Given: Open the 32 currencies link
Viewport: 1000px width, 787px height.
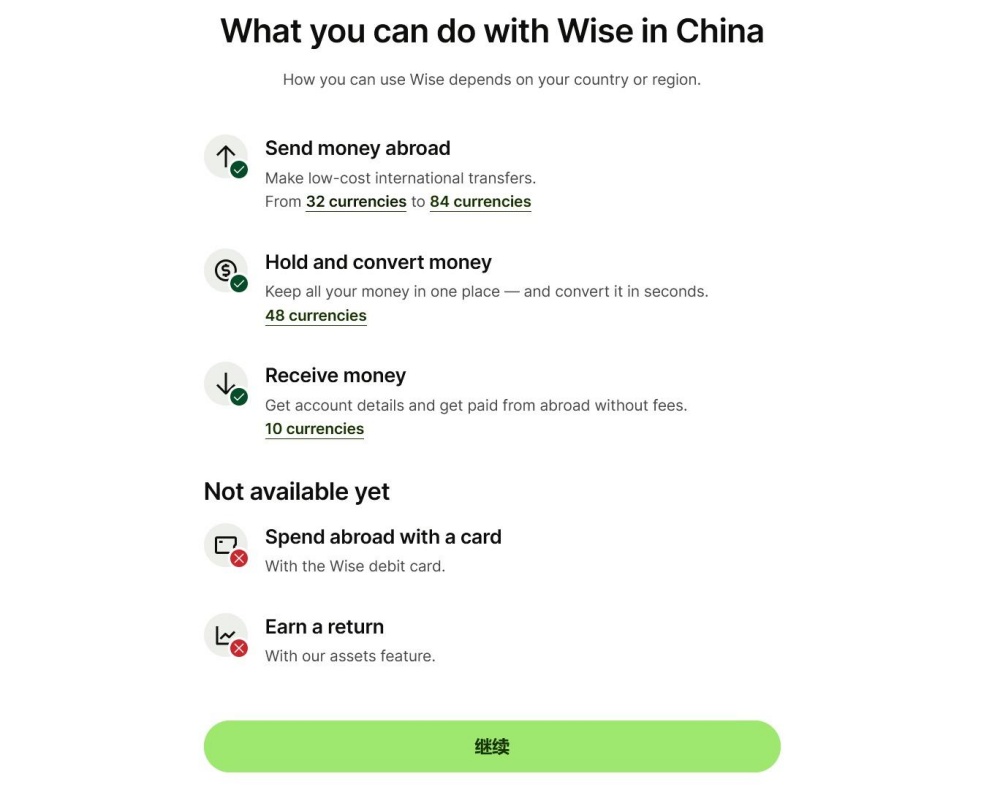Looking at the screenshot, I should pos(356,202).
